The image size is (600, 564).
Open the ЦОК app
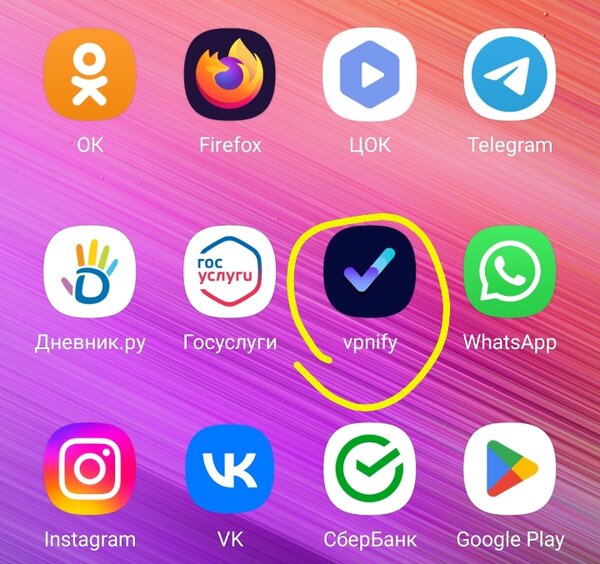click(370, 74)
